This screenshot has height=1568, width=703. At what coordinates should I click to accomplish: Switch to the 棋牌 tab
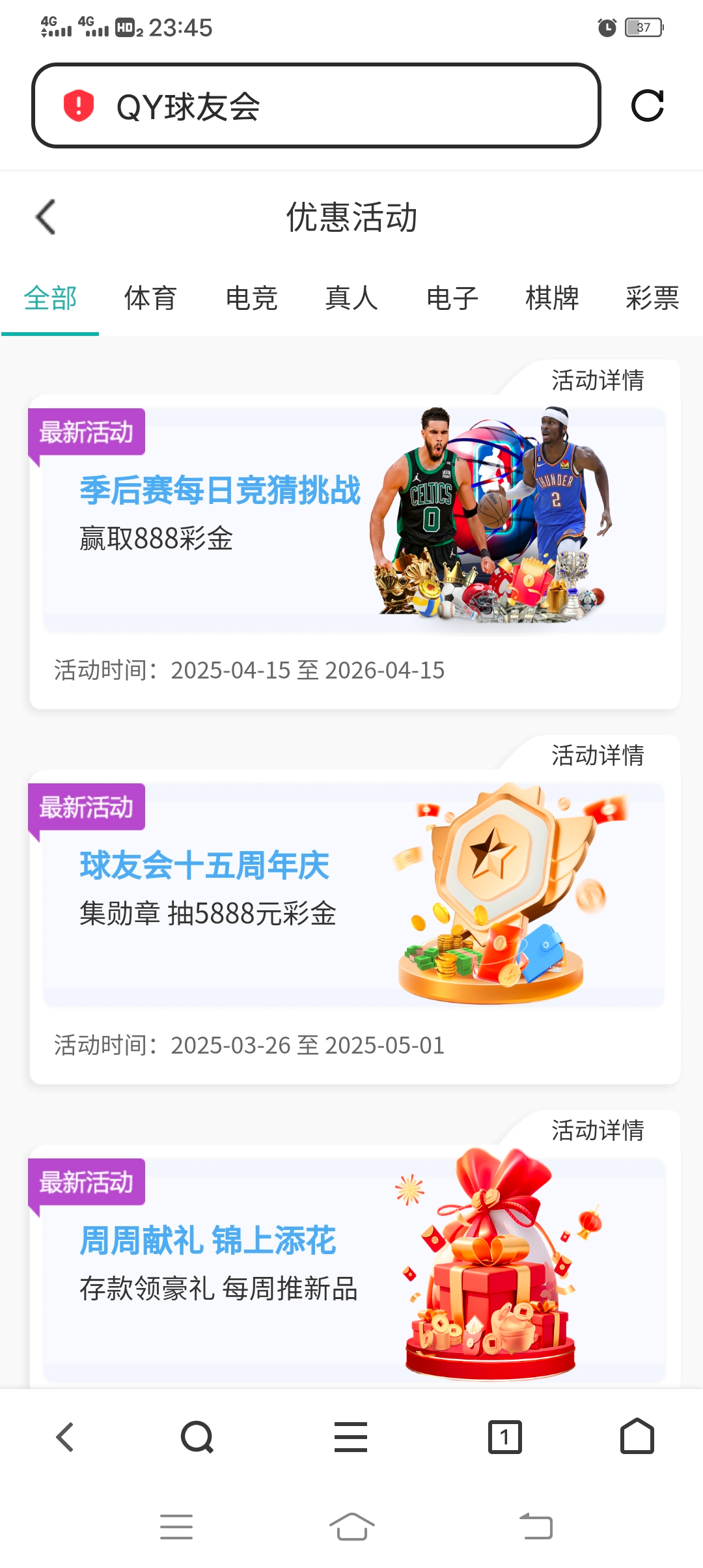[552, 298]
